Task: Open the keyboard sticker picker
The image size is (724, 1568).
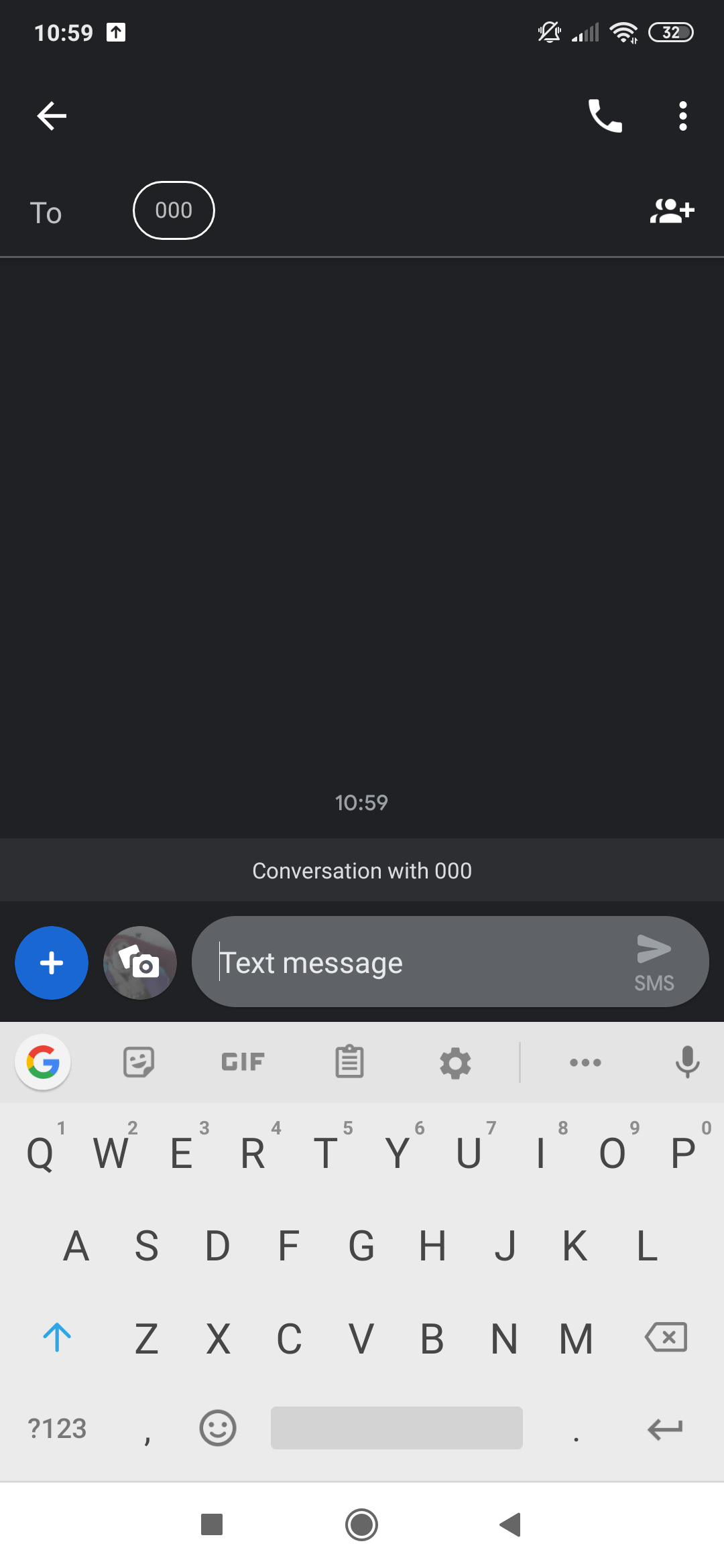Action: [x=139, y=1062]
